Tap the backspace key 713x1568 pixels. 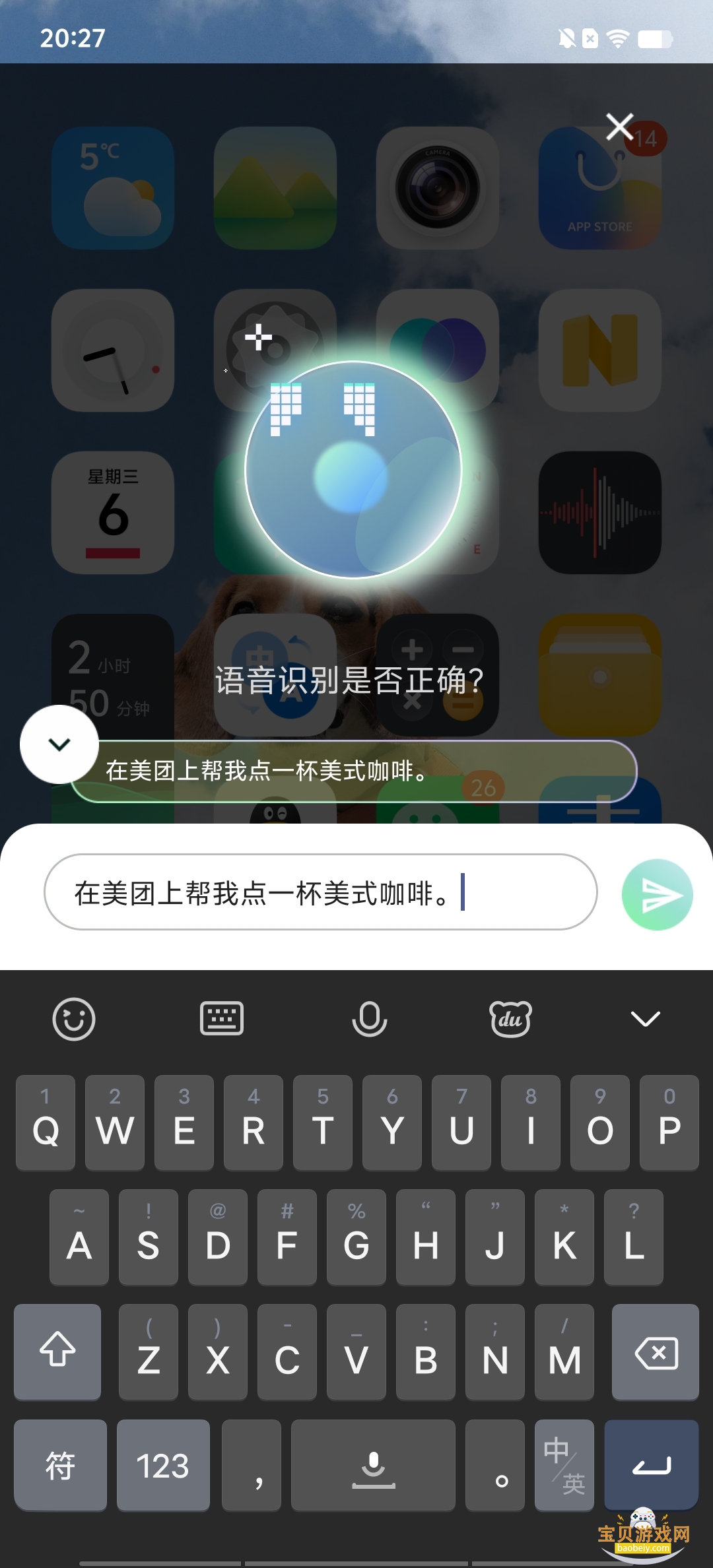(x=655, y=1353)
